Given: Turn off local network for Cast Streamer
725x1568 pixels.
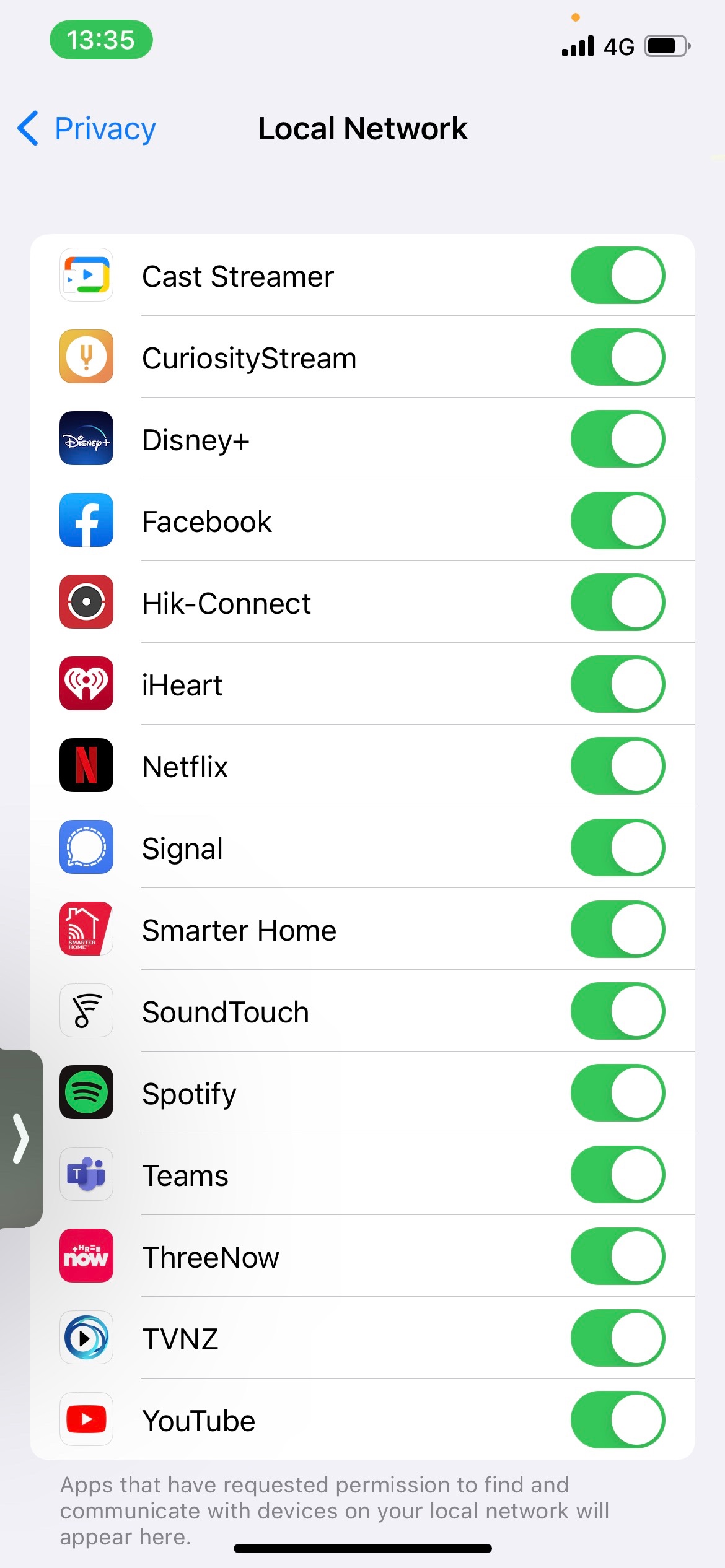Looking at the screenshot, I should (617, 276).
